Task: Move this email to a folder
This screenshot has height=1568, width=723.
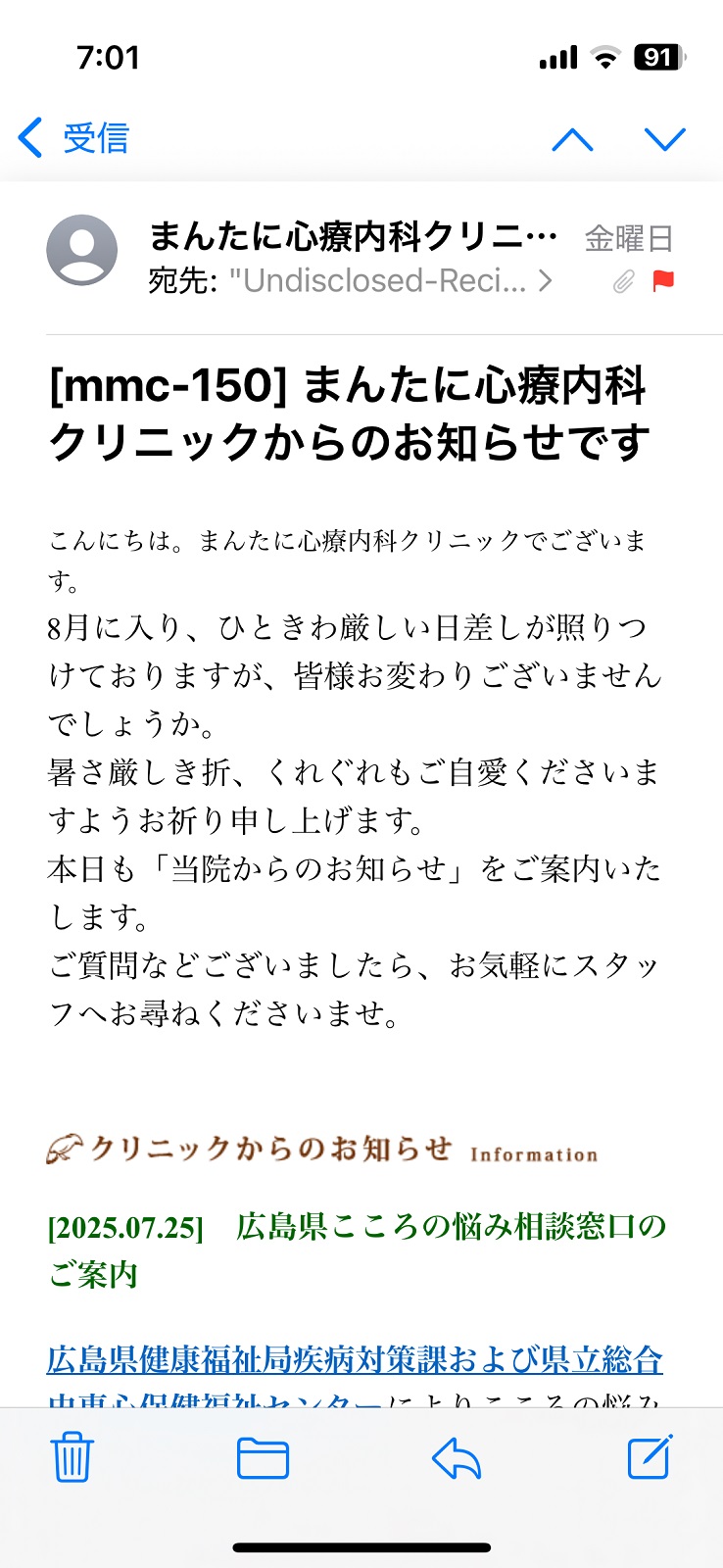Action: tap(263, 1458)
